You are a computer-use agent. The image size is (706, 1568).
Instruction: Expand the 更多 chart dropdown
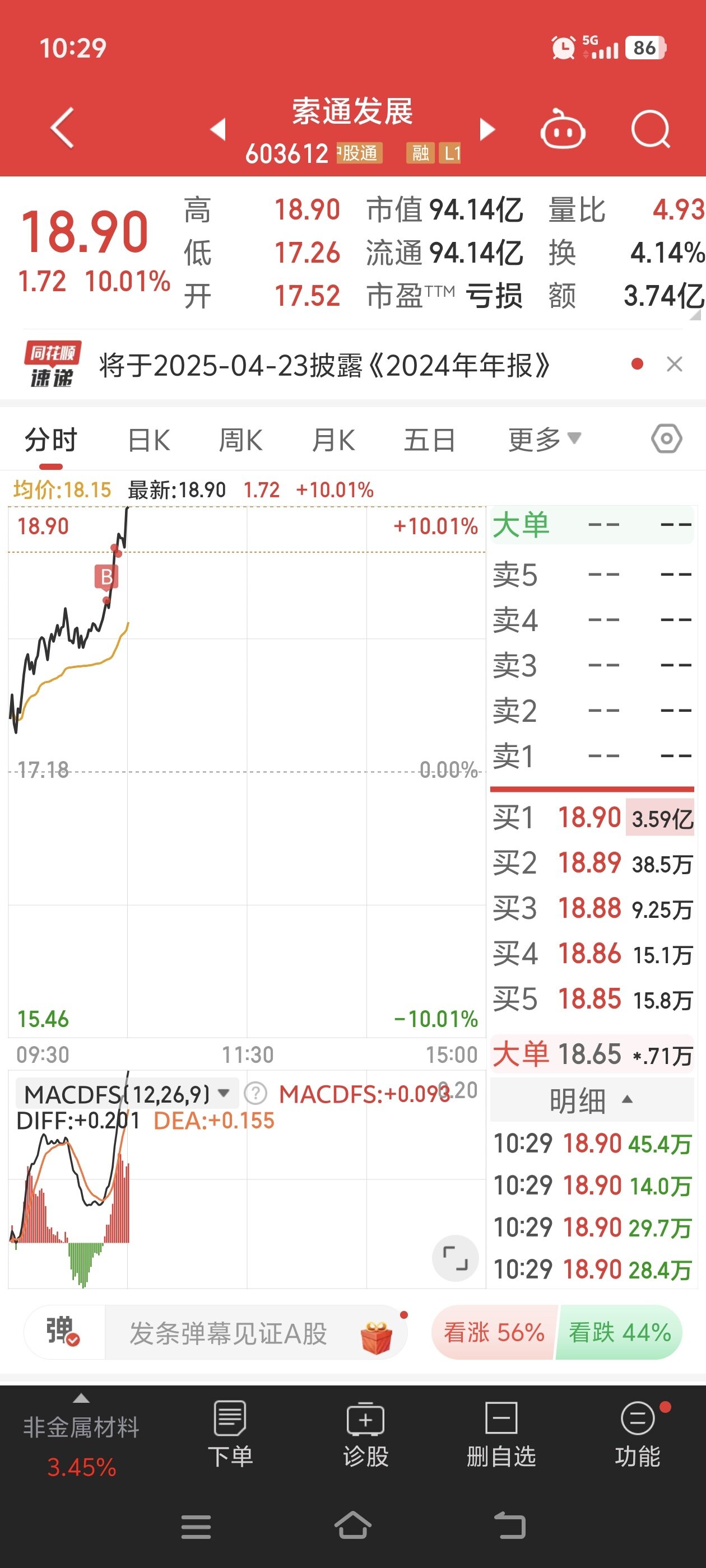545,440
